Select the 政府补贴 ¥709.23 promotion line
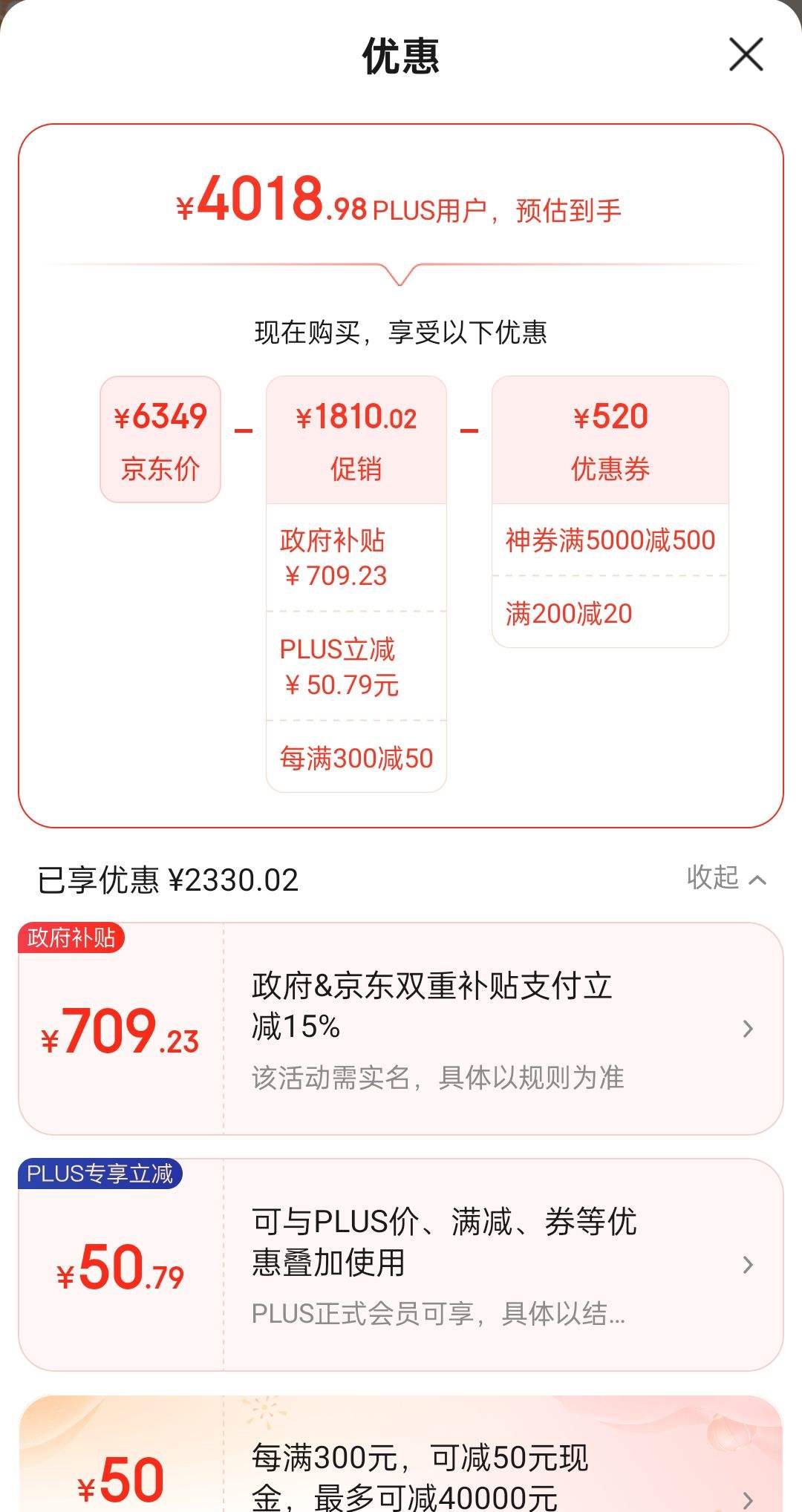Image resolution: width=802 pixels, height=1512 pixels. pyautogui.click(x=355, y=557)
